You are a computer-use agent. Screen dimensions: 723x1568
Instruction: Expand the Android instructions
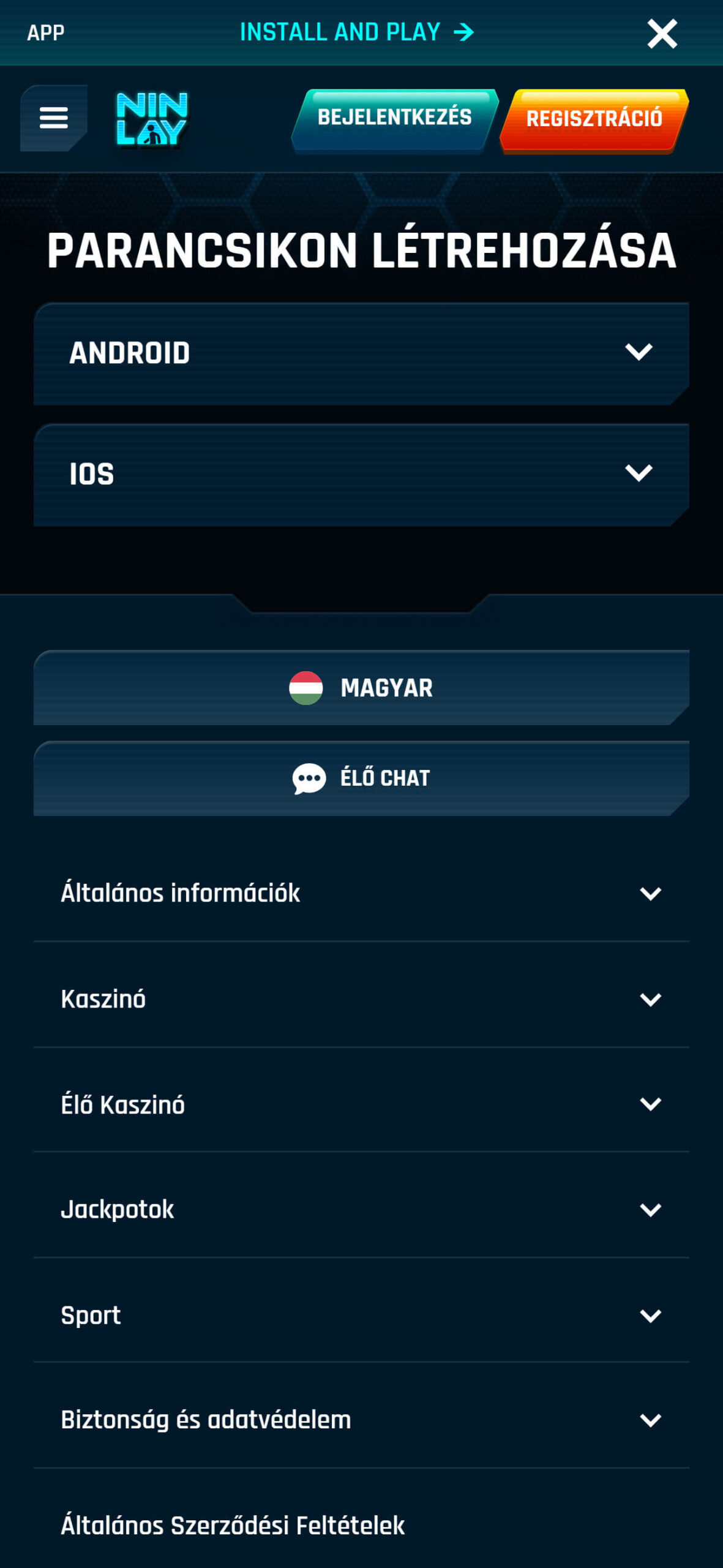click(x=361, y=353)
